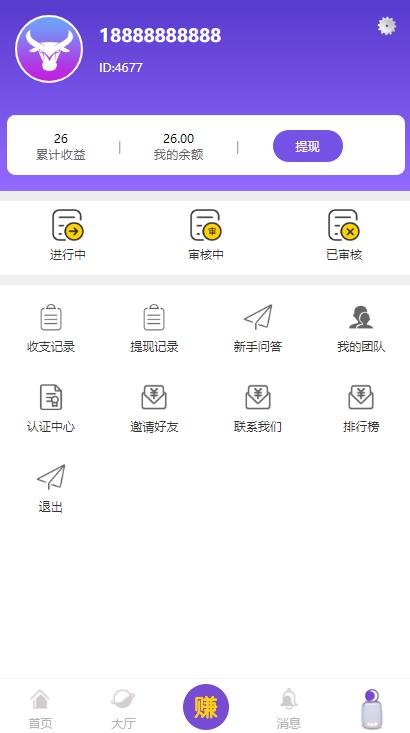The width and height of the screenshot is (410, 733).
Task: Switch to the 大厅 hall tab
Action: (x=123, y=709)
